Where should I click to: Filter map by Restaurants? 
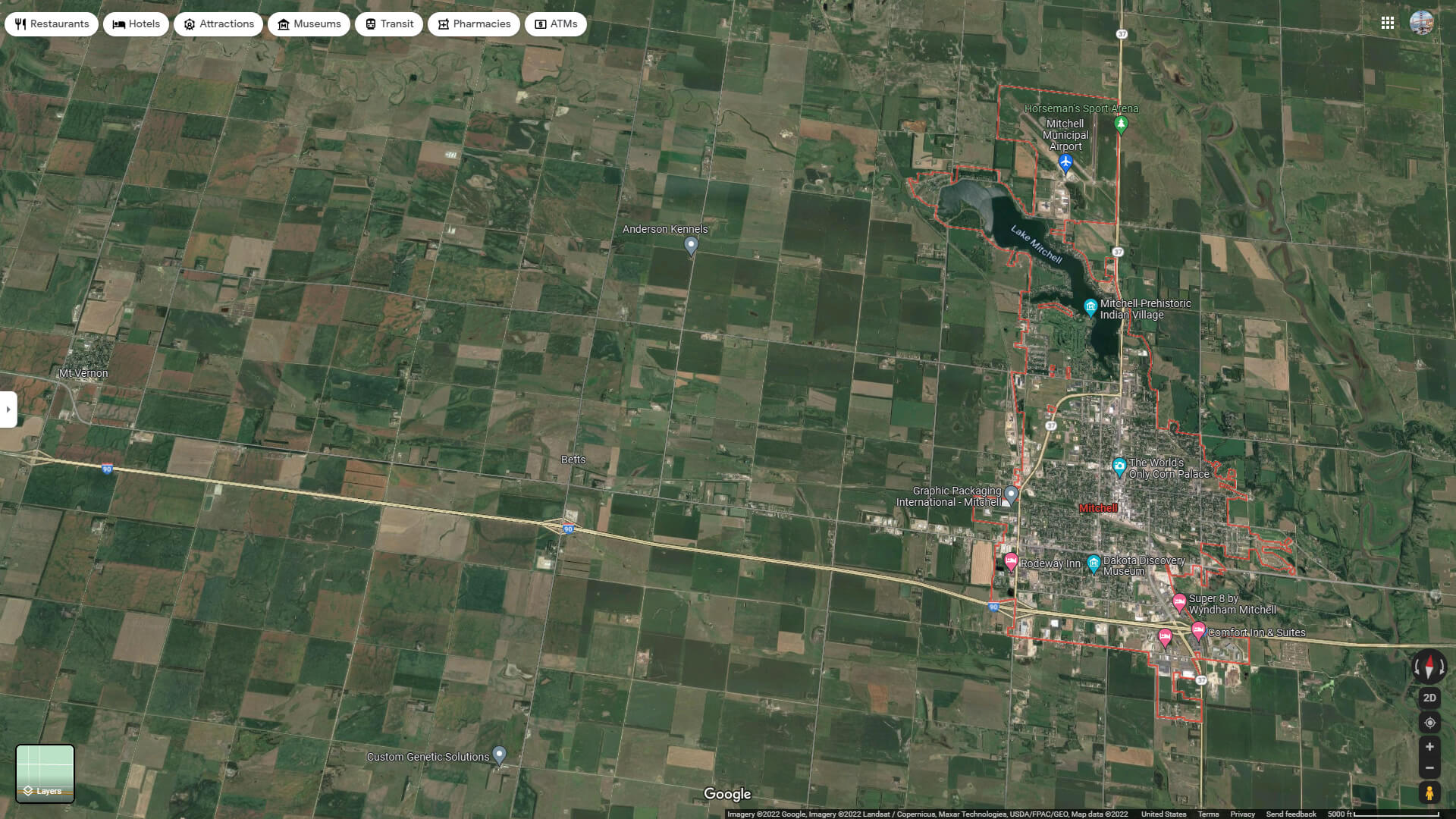pyautogui.click(x=52, y=24)
